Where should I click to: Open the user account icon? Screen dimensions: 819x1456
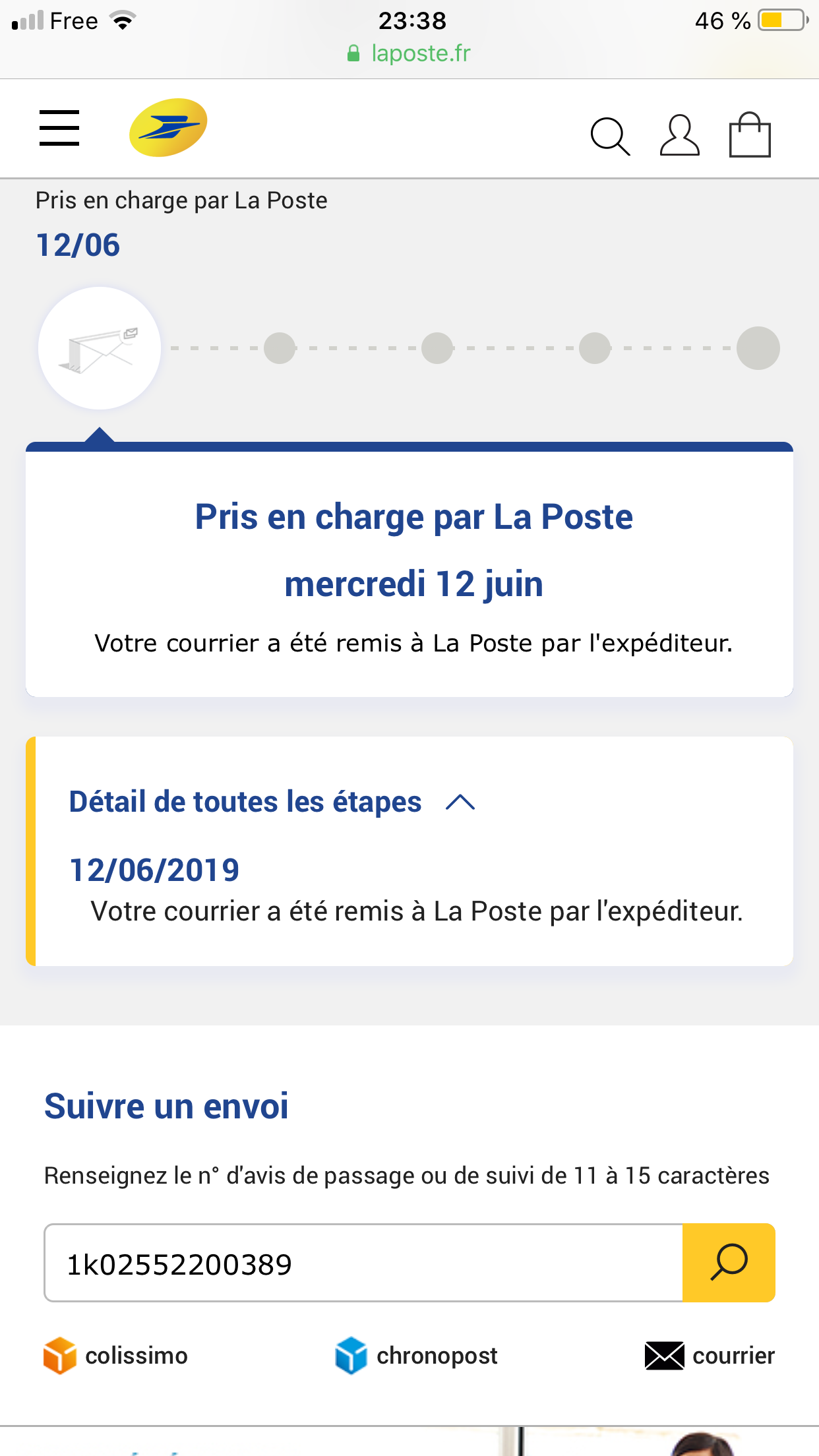click(679, 135)
